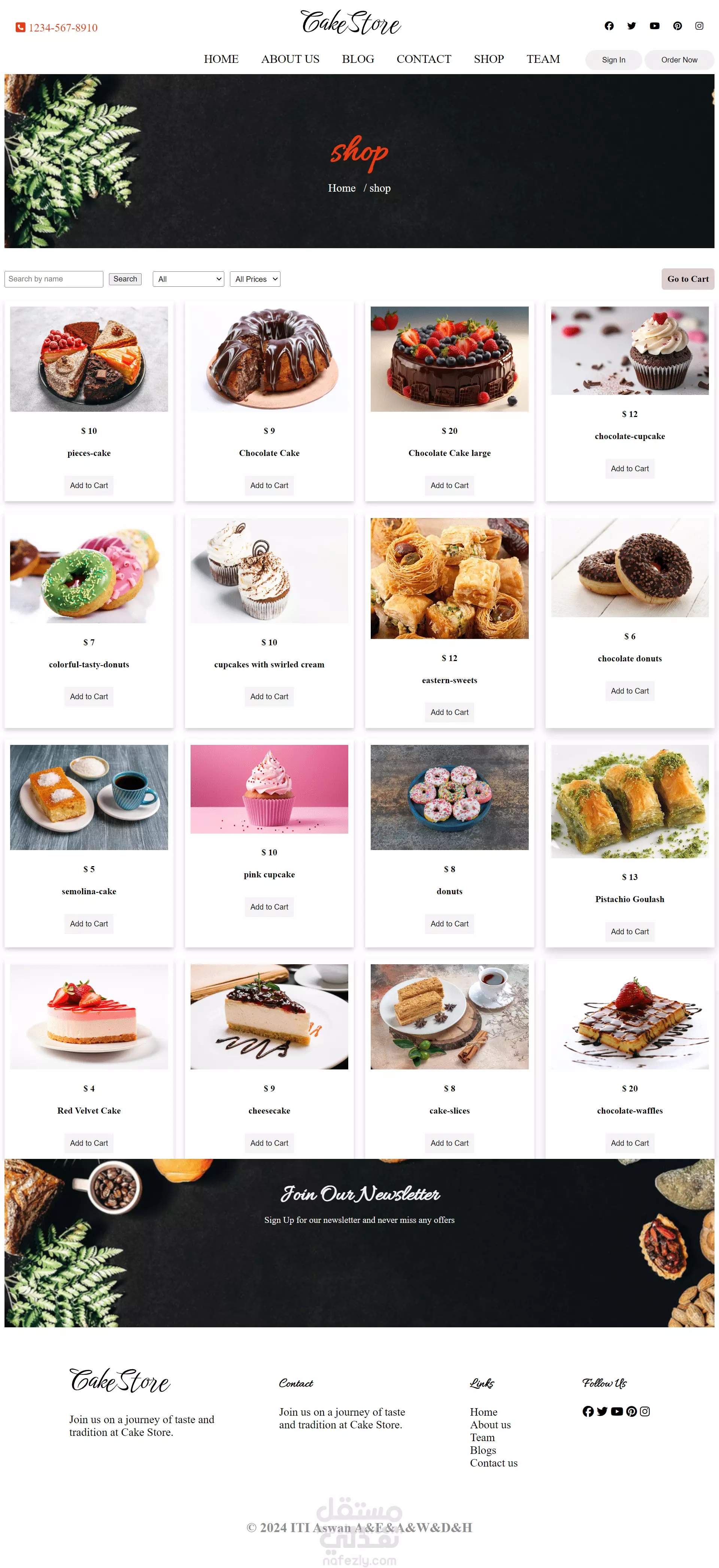
Task: Add cheesecake to cart
Action: (269, 1142)
